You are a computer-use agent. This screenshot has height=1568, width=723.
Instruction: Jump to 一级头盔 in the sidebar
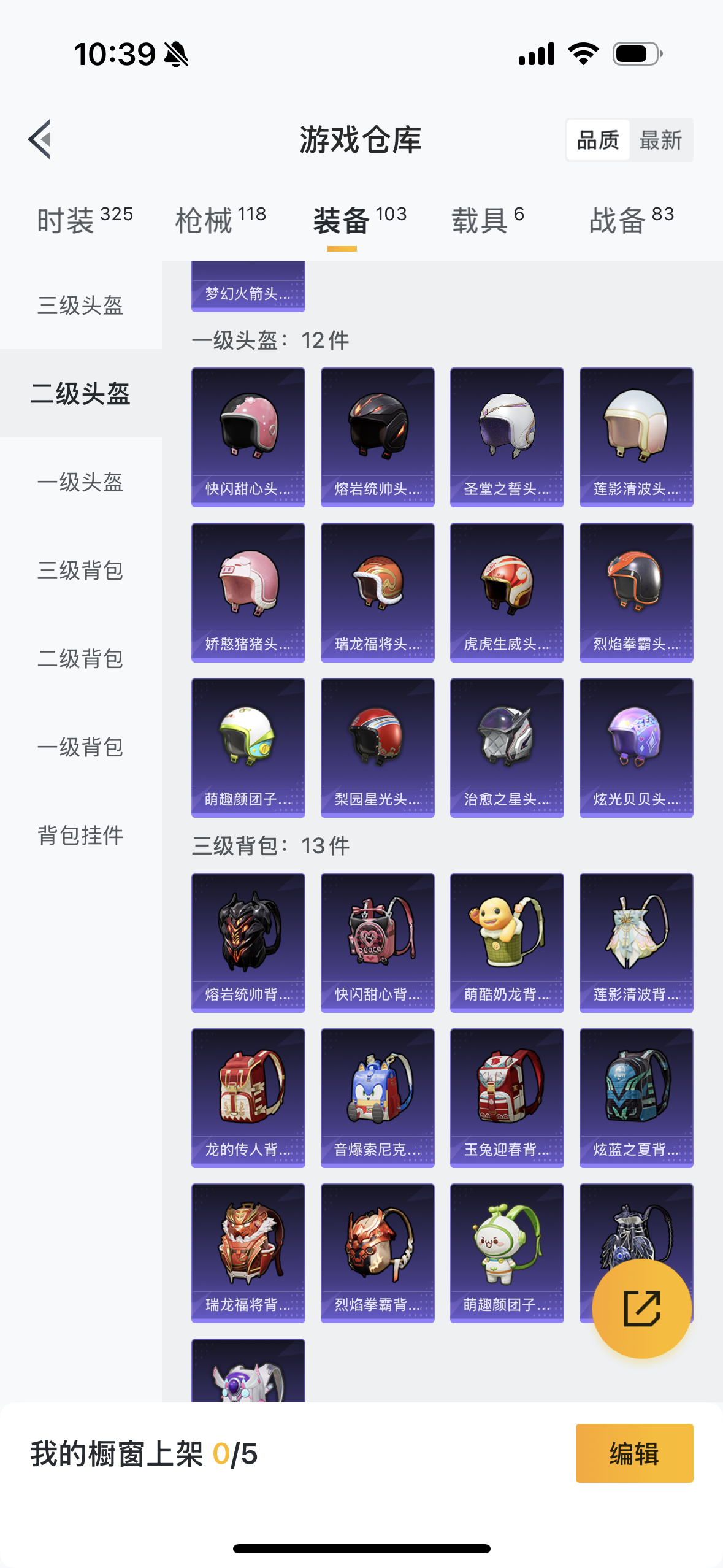(80, 482)
